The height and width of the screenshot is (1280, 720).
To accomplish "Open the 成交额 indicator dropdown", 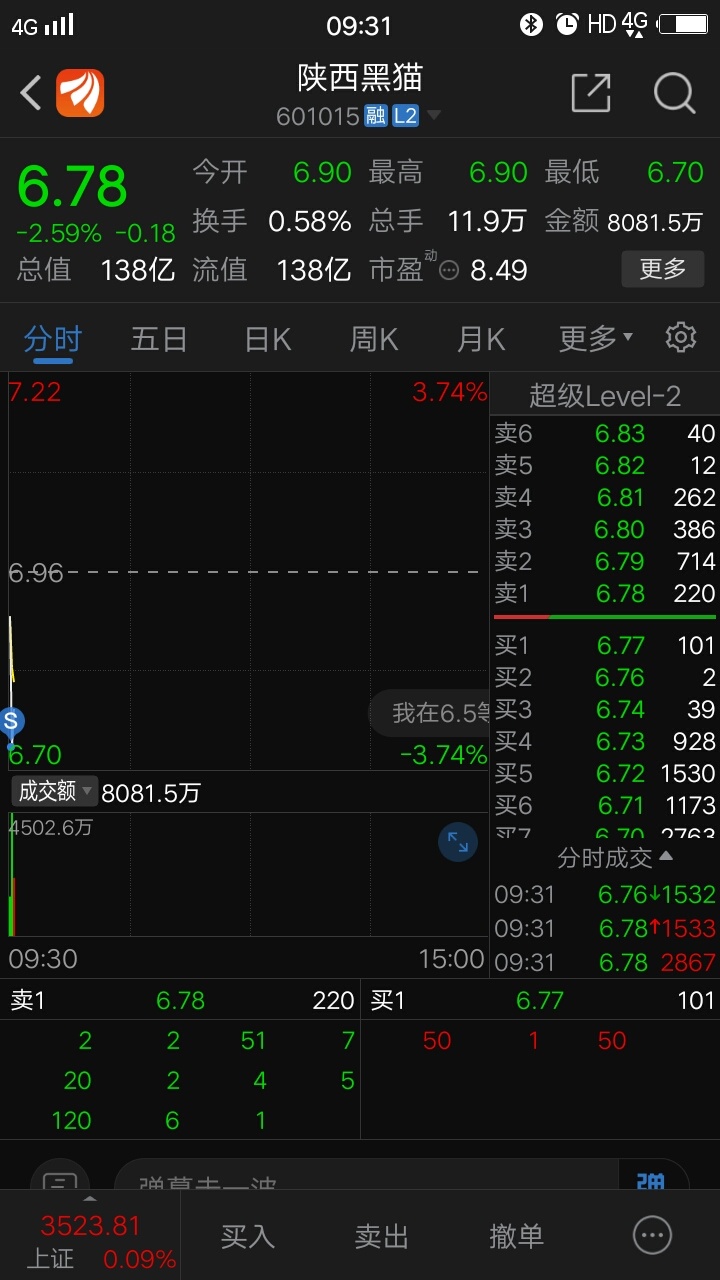I will [x=55, y=791].
